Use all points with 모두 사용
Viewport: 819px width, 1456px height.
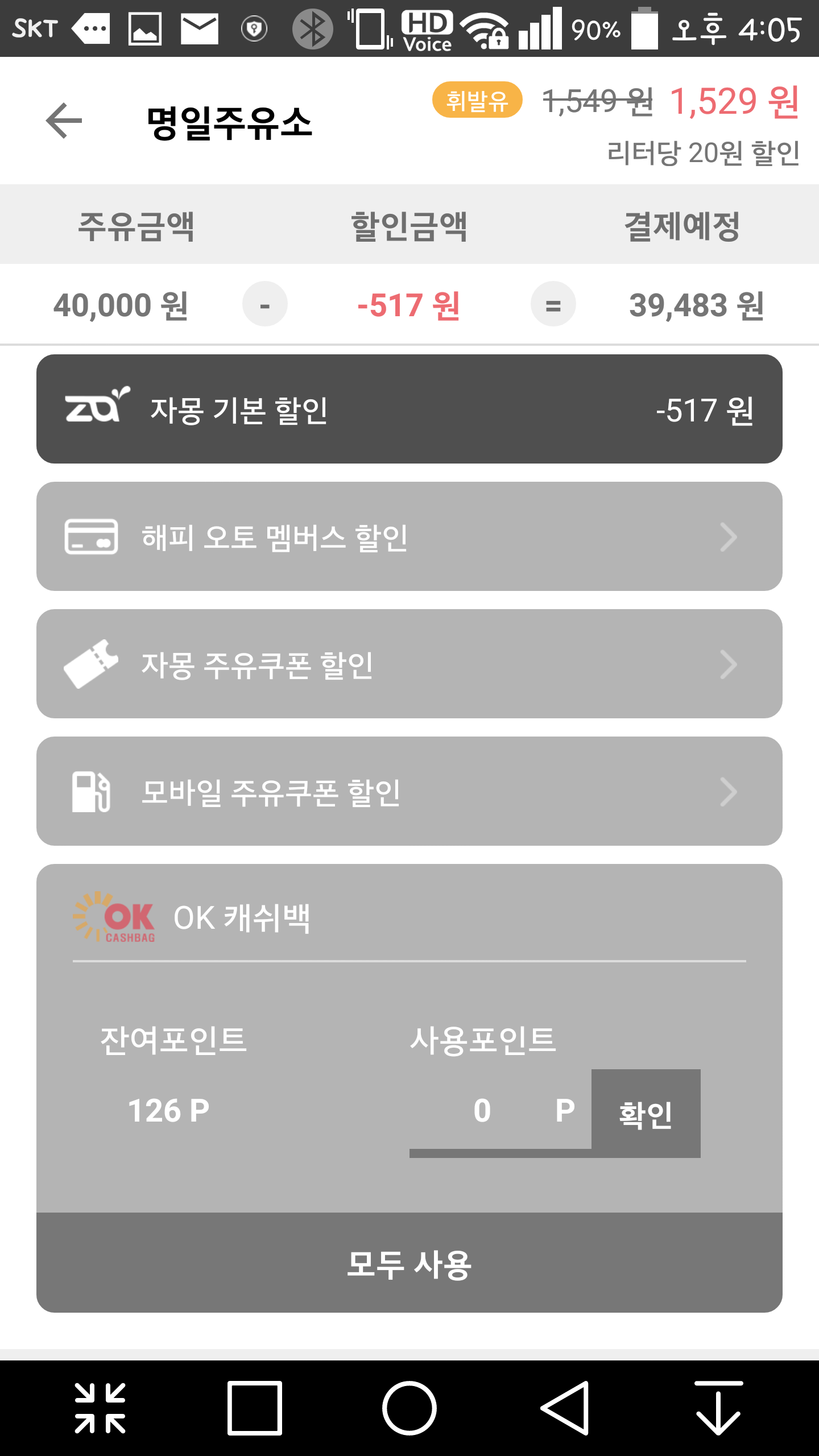pyautogui.click(x=409, y=1264)
